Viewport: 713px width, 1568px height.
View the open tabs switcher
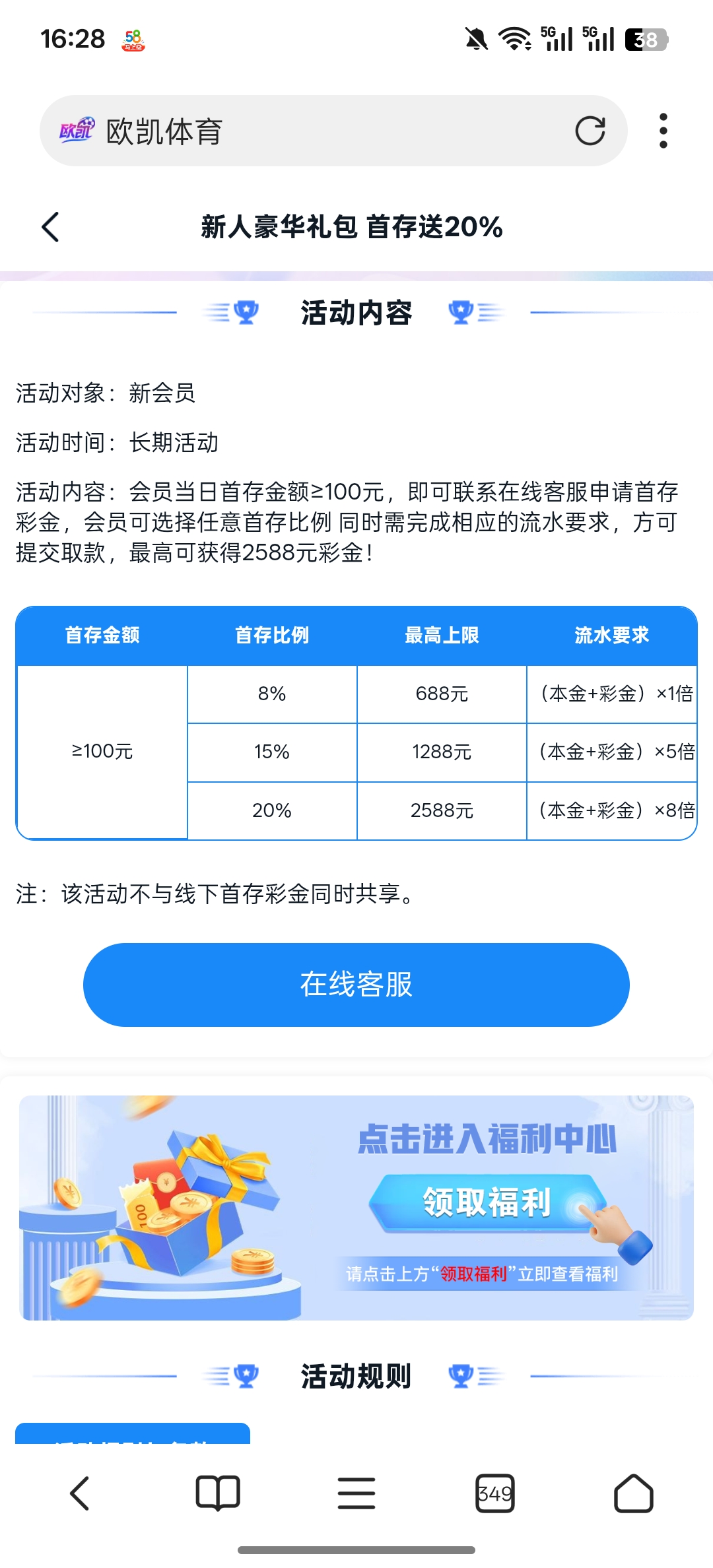pyautogui.click(x=495, y=1493)
